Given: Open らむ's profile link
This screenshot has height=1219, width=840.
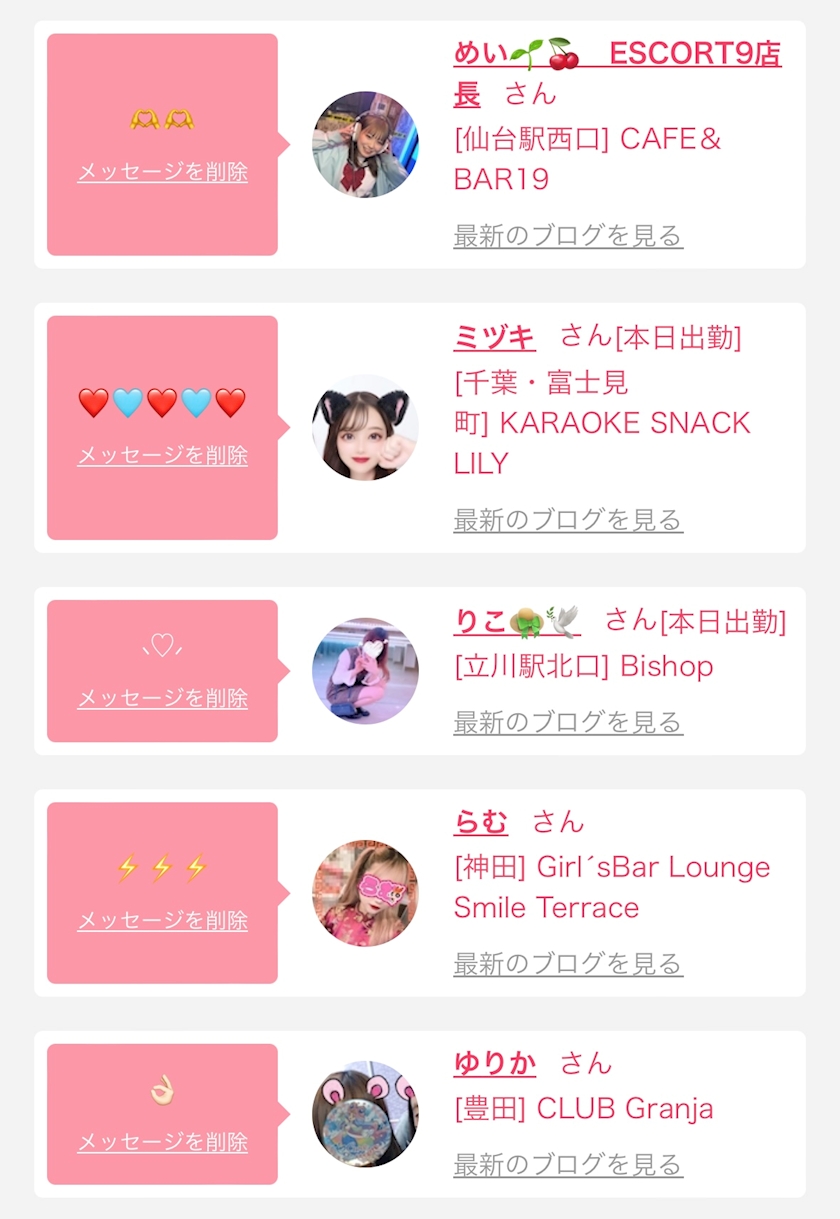Looking at the screenshot, I should tap(481, 823).
